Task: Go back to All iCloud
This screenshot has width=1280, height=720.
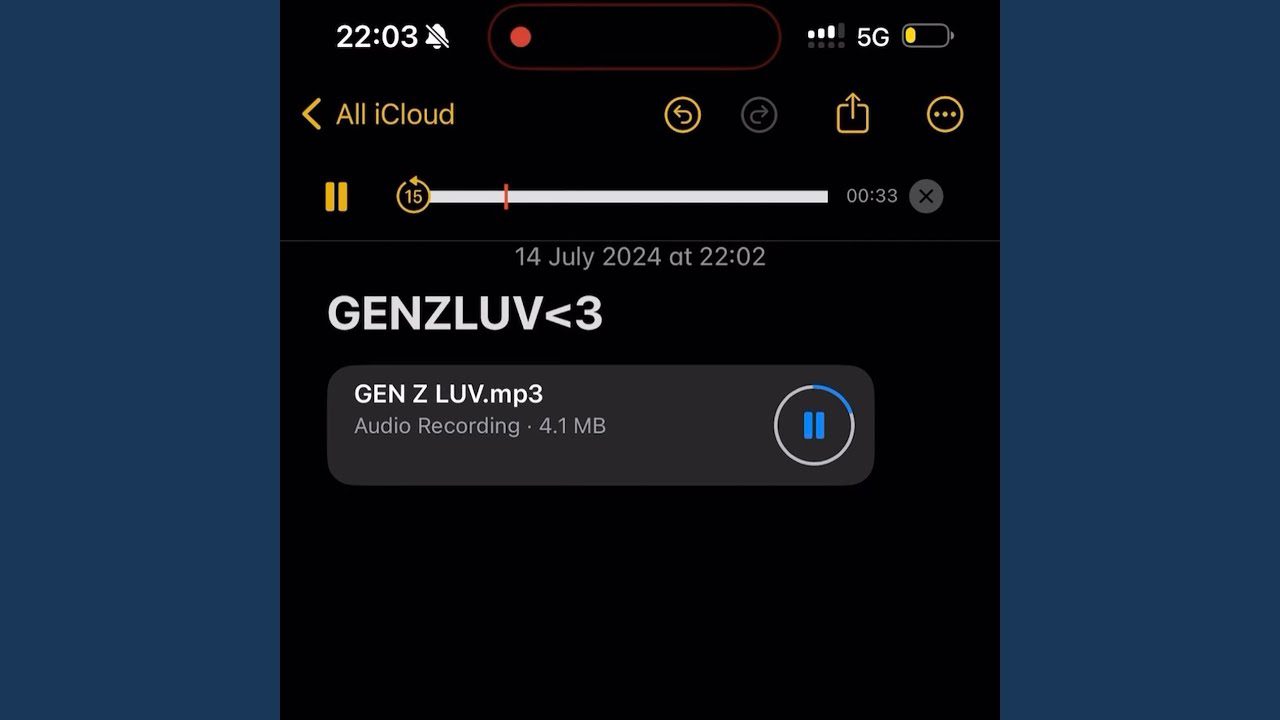Action: click(378, 114)
